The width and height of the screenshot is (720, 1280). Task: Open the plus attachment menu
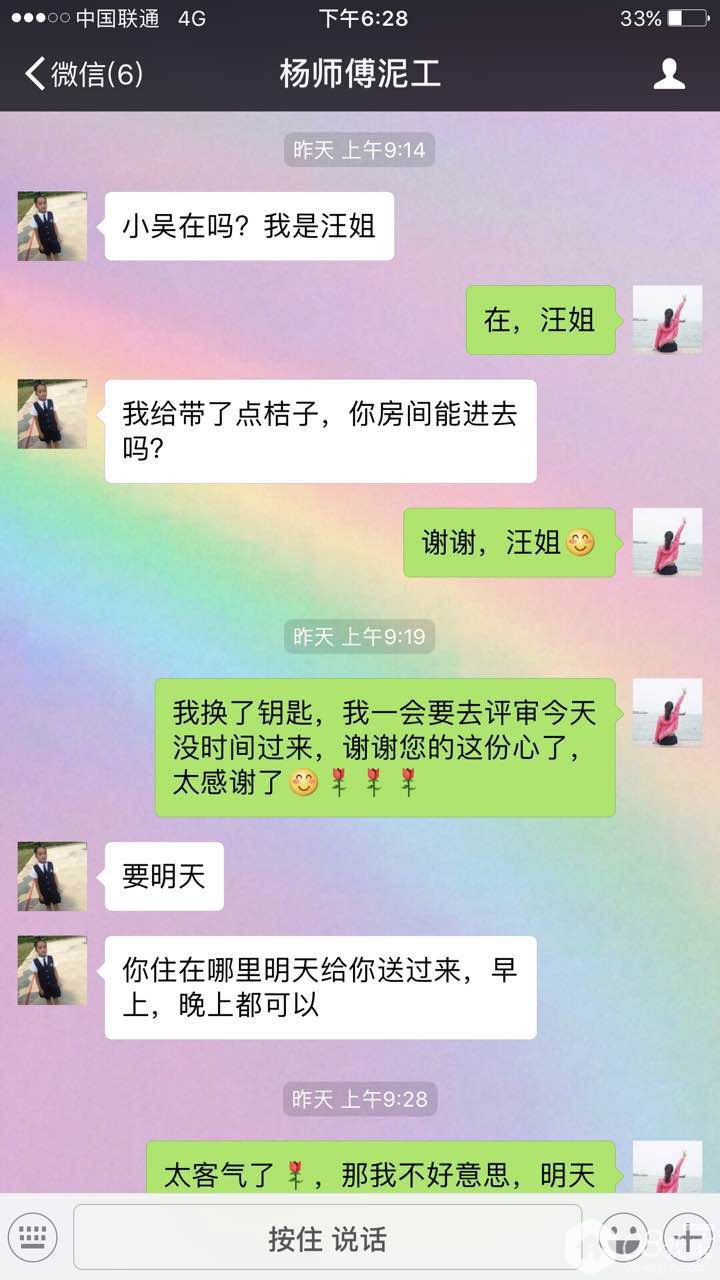688,1238
